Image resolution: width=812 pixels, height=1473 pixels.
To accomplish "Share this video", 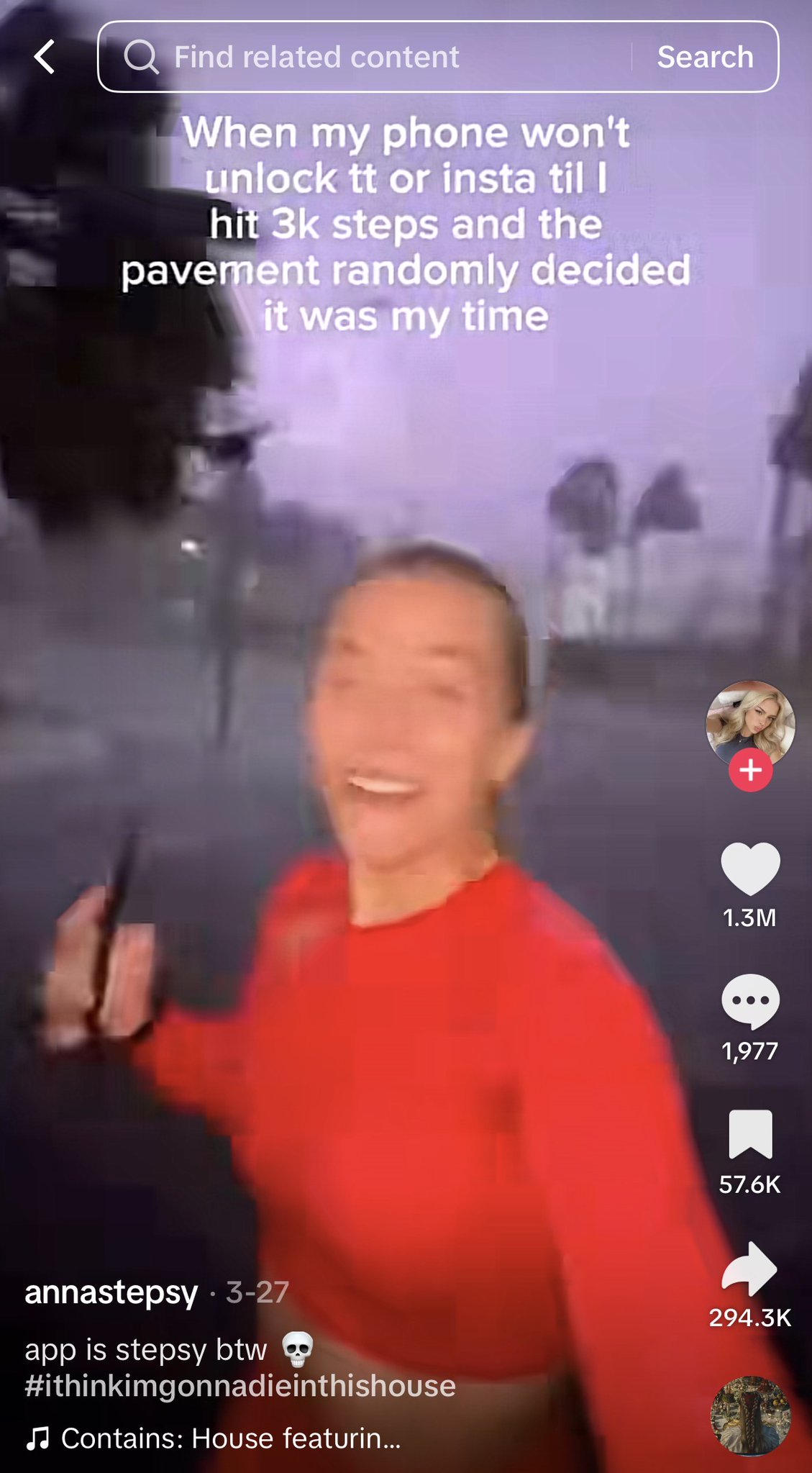I will (750, 1269).
